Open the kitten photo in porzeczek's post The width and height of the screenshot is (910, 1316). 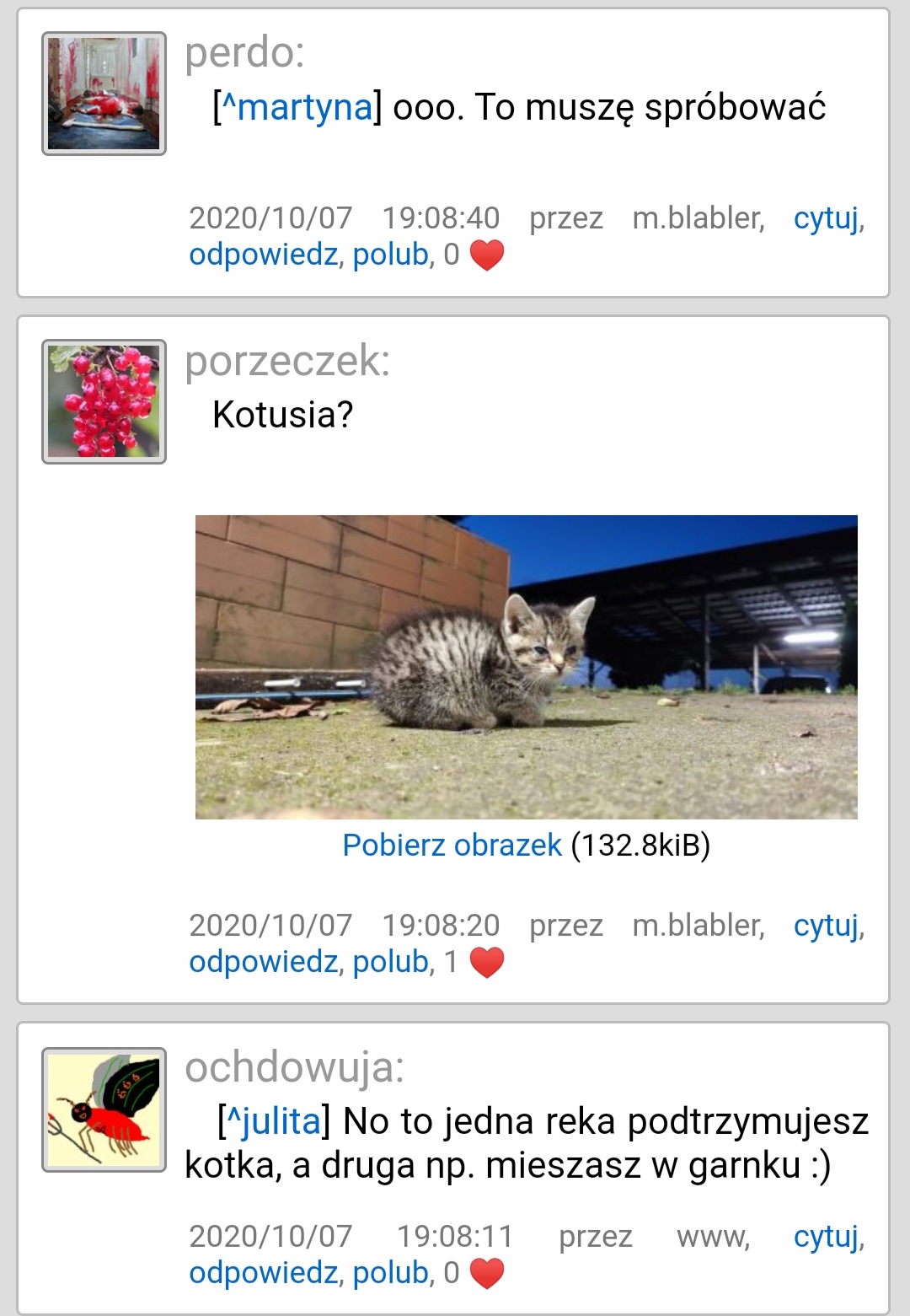click(x=526, y=666)
